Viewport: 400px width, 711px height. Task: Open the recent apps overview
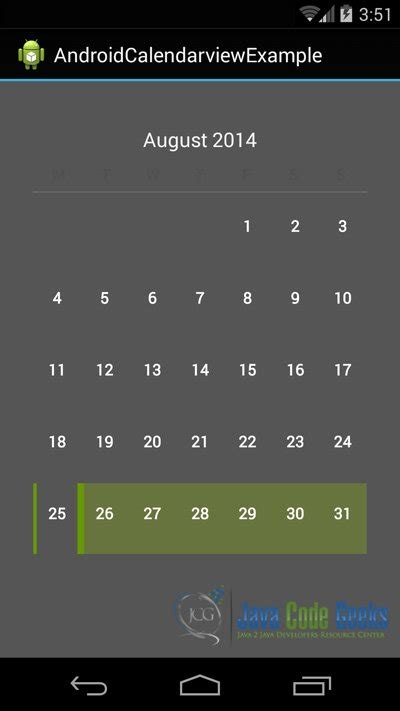click(312, 685)
